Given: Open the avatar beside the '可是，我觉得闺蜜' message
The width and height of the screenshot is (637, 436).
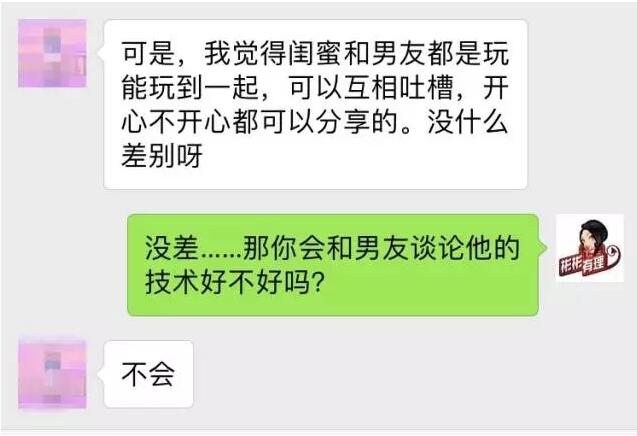Looking at the screenshot, I should coord(52,53).
